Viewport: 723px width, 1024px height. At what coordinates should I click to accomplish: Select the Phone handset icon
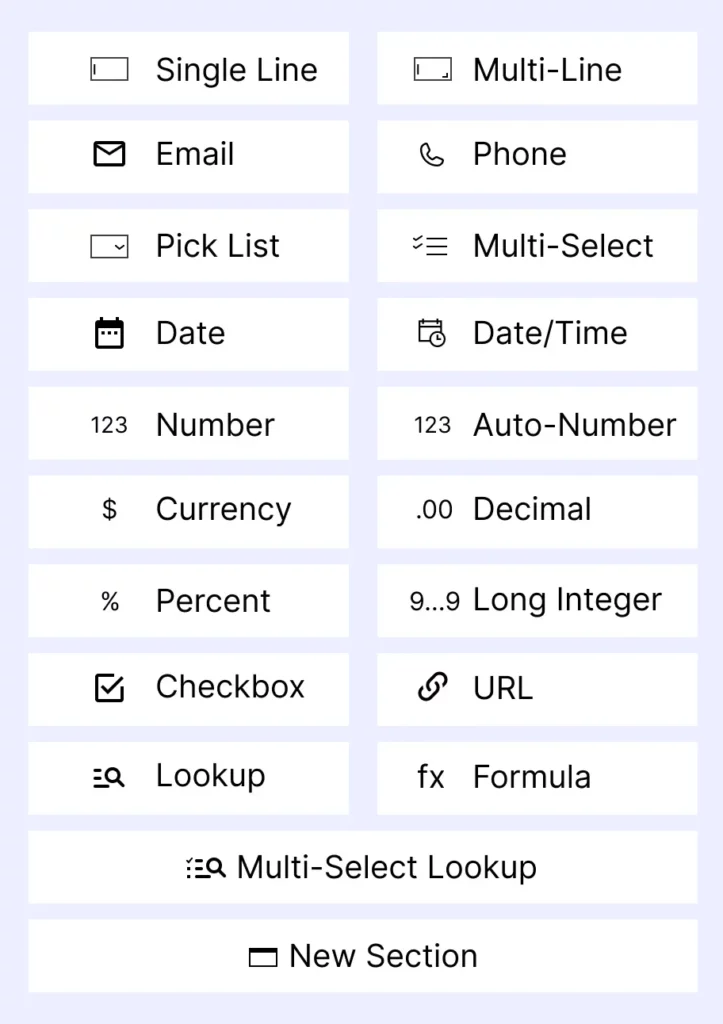430,155
